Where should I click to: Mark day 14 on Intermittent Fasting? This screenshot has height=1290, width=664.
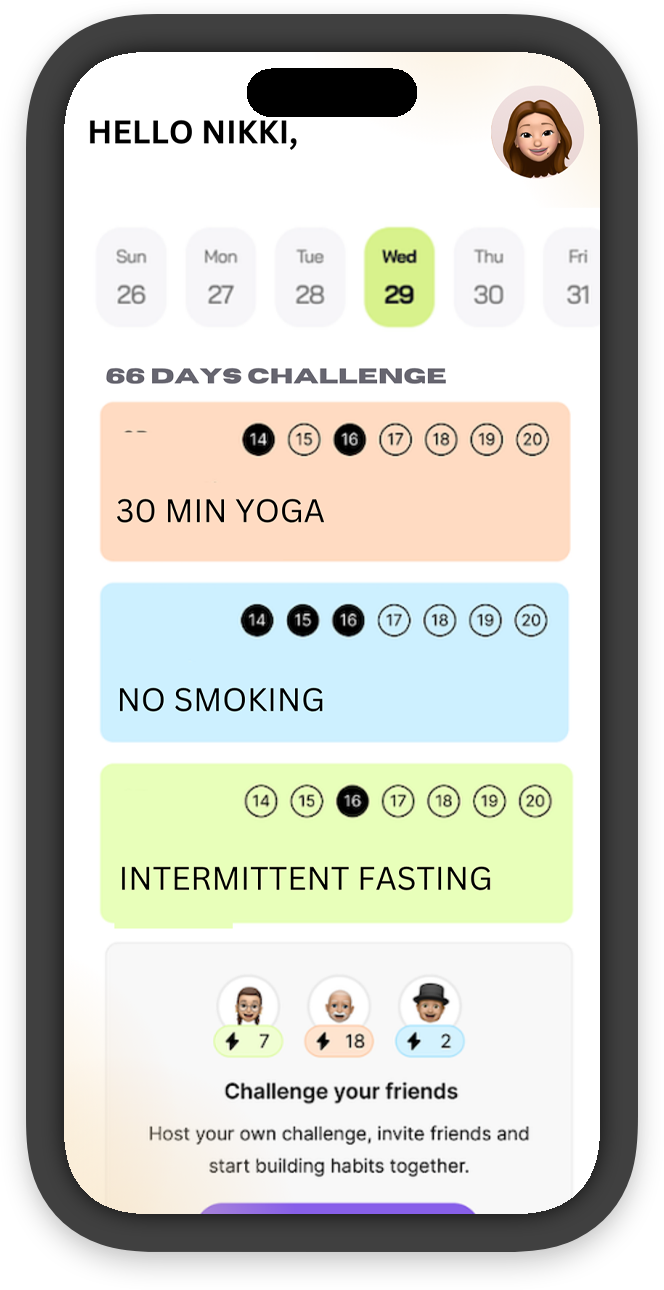pyautogui.click(x=261, y=801)
